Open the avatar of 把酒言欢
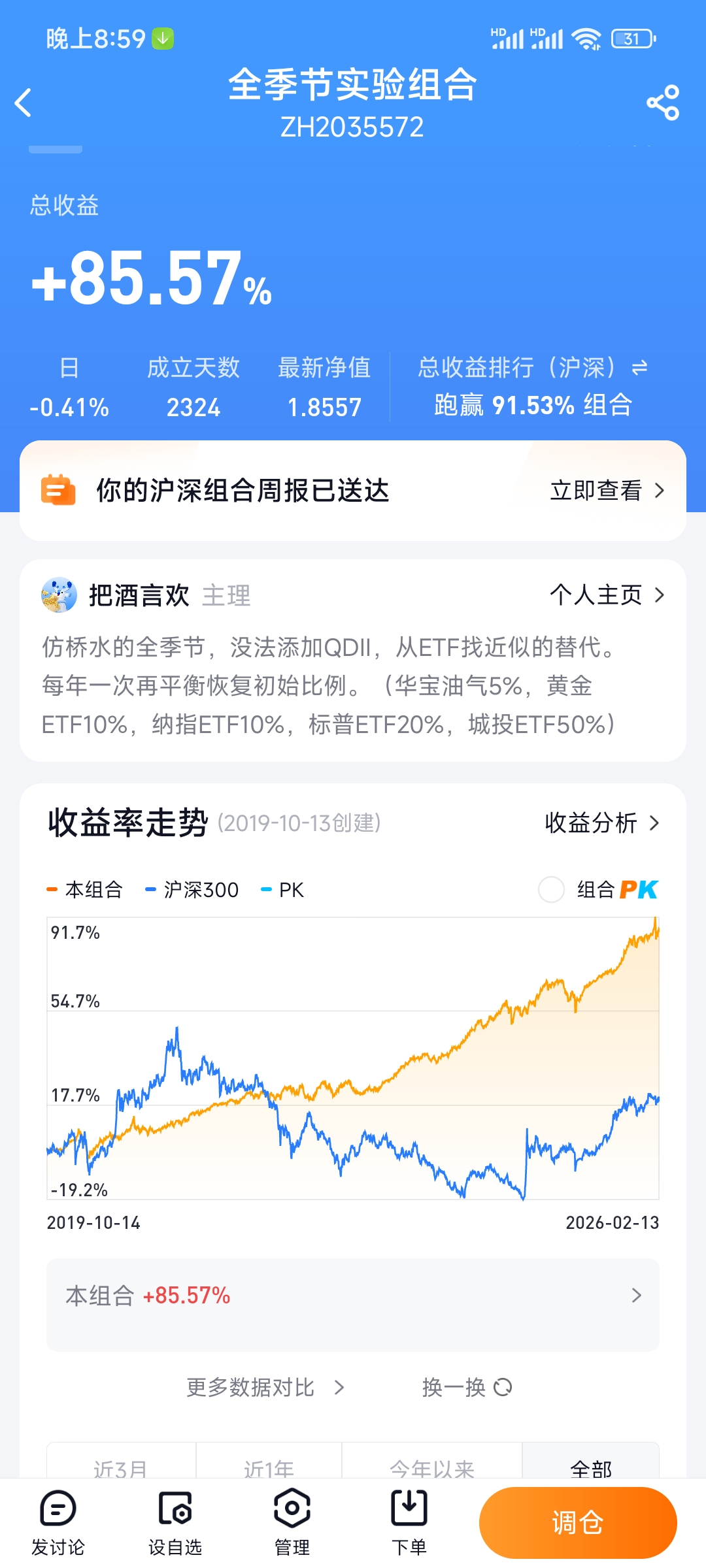Screen dimensions: 706x1568 point(59,595)
